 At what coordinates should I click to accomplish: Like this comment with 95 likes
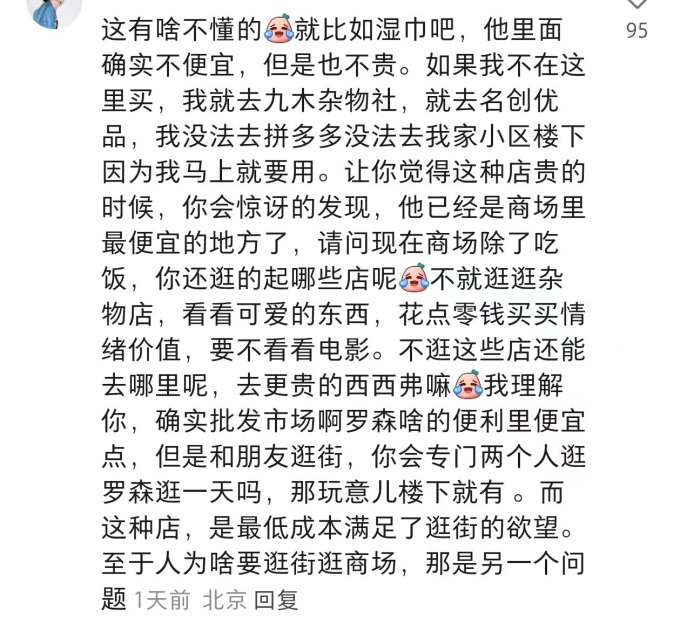(x=637, y=6)
